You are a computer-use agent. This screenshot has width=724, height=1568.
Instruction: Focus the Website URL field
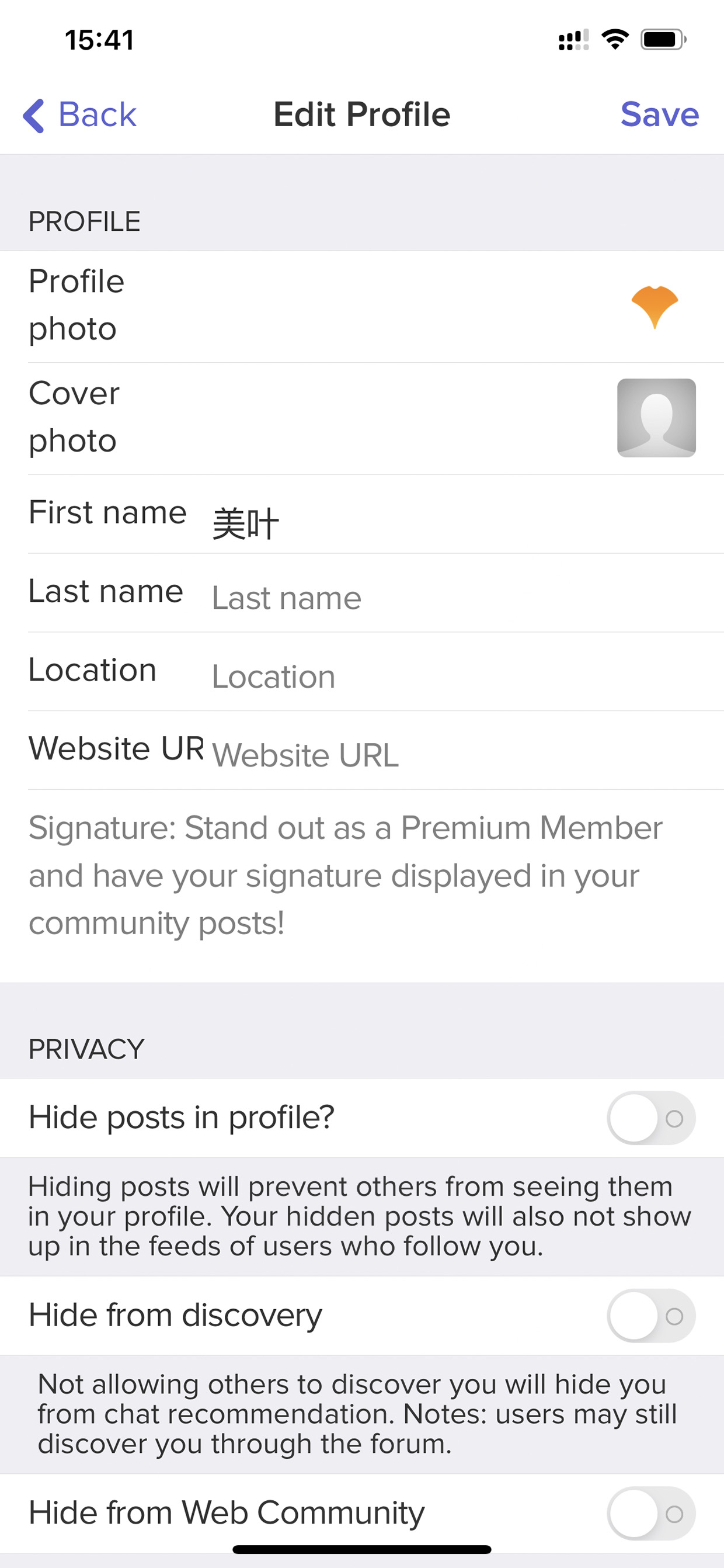[x=466, y=755]
